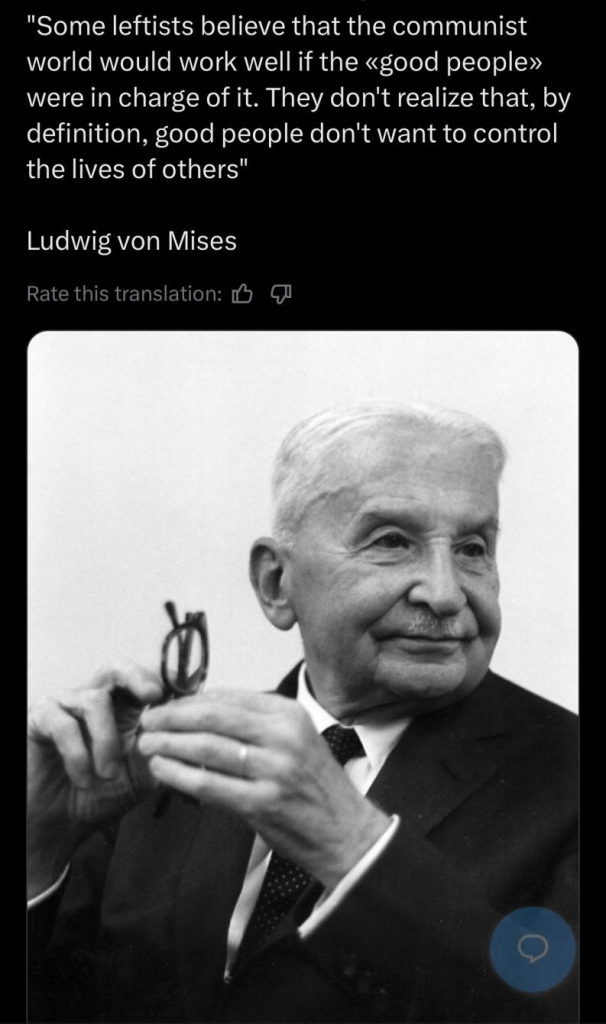Tap the blue floating reply button
Viewport: 606px width, 1024px height.
coord(533,949)
